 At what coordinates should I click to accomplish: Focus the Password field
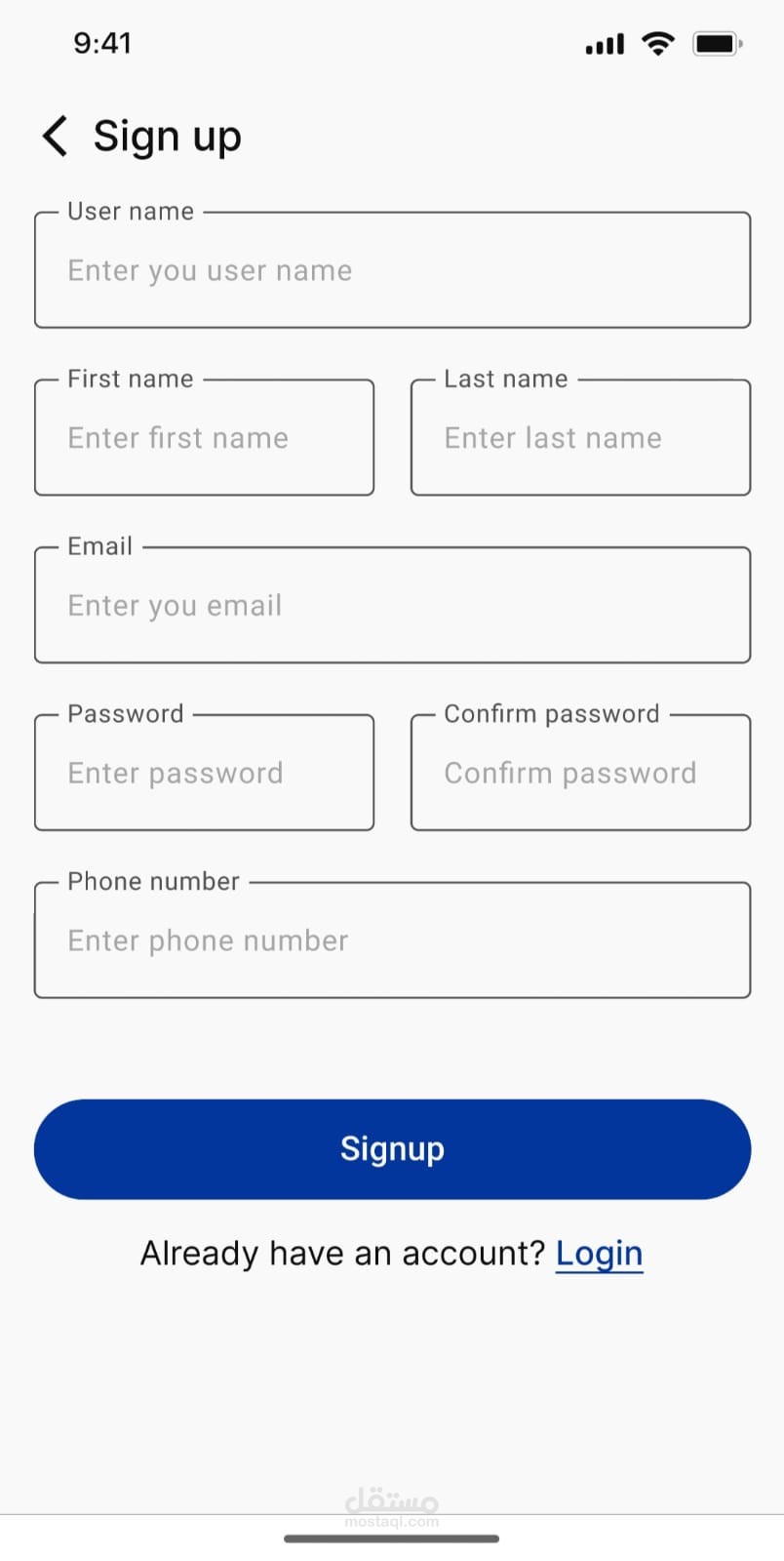click(204, 773)
